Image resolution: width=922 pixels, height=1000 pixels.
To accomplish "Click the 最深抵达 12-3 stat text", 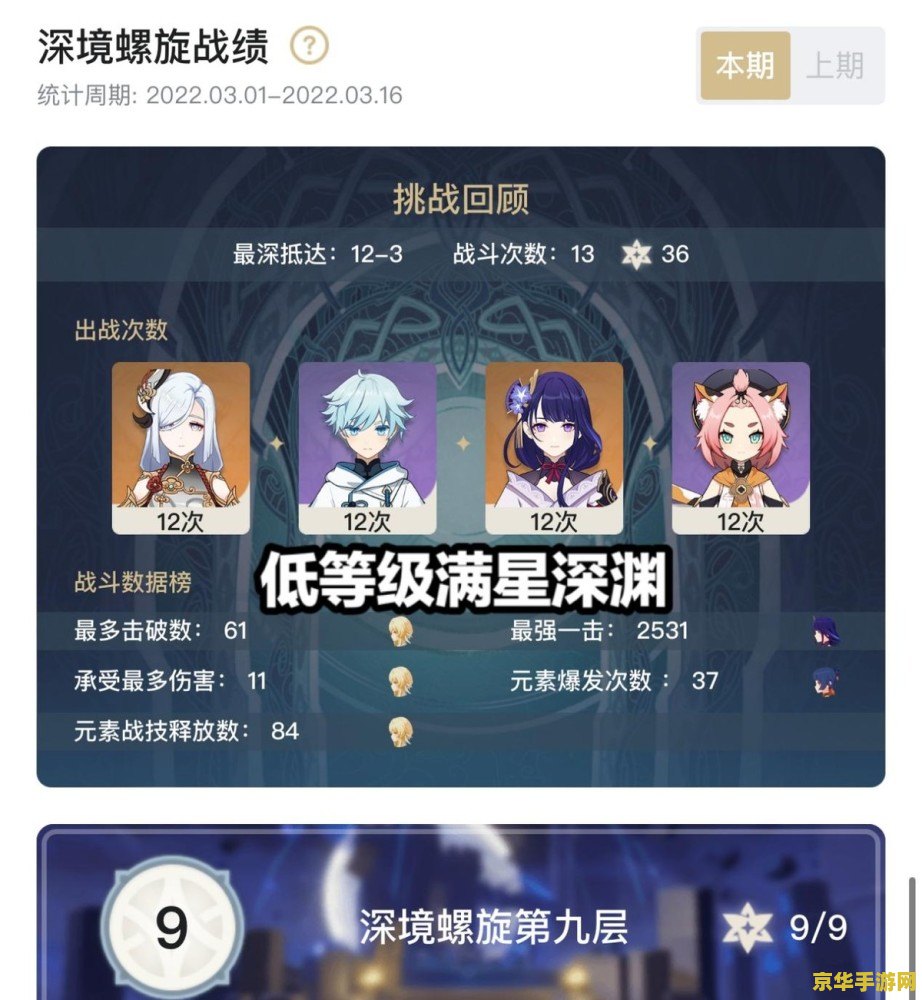I will [316, 255].
